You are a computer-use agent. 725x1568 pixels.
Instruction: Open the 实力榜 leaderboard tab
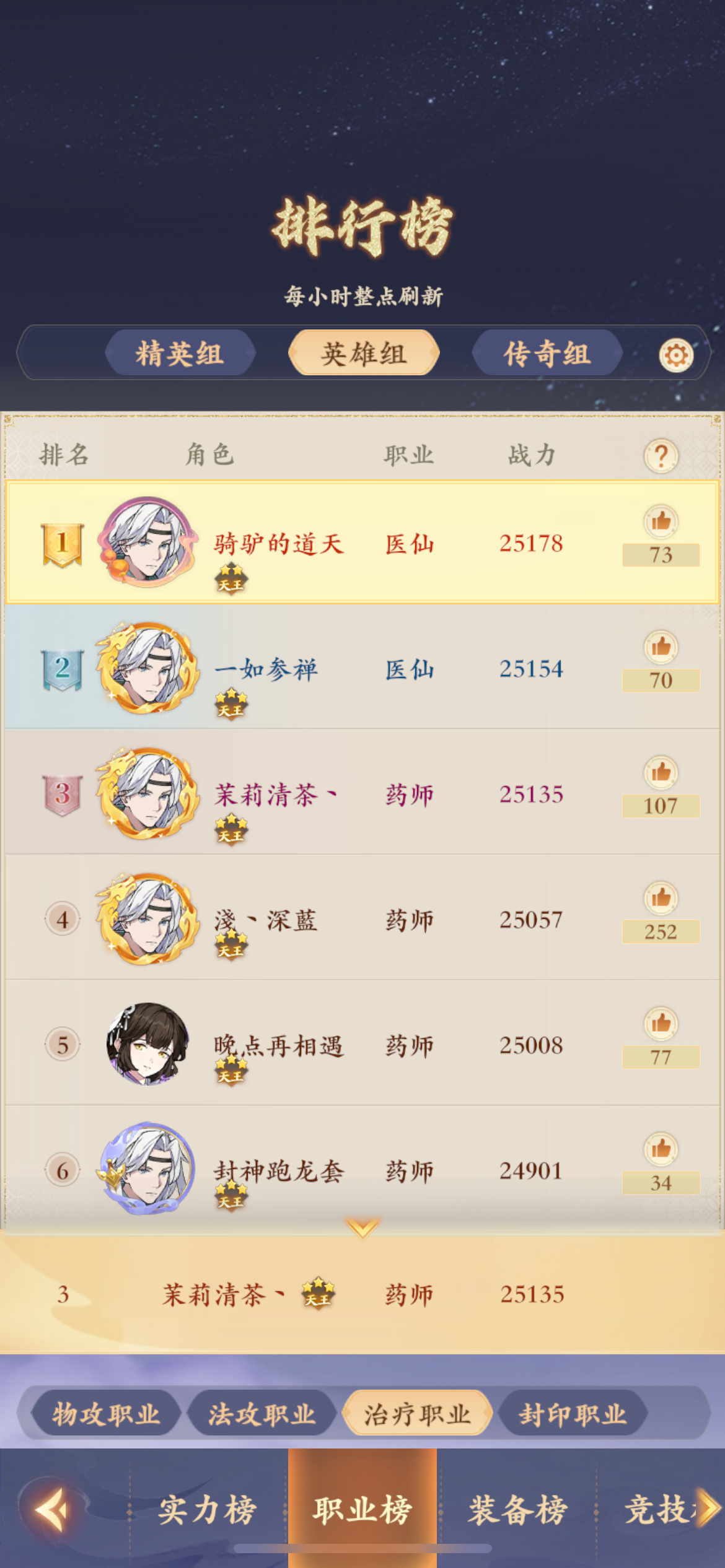(x=207, y=1509)
